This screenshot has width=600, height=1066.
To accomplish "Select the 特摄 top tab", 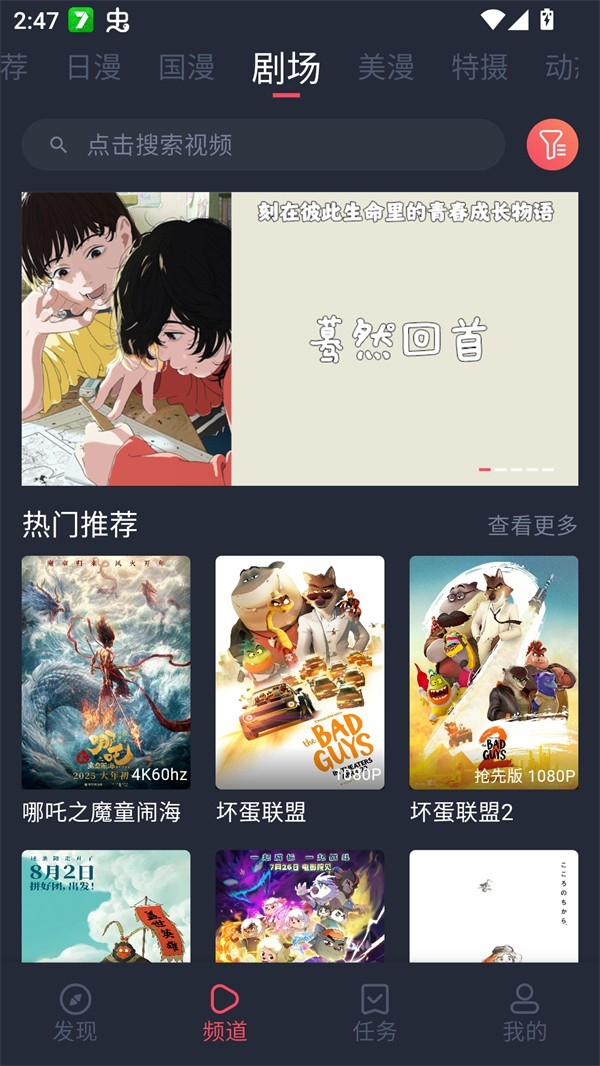I will click(479, 67).
